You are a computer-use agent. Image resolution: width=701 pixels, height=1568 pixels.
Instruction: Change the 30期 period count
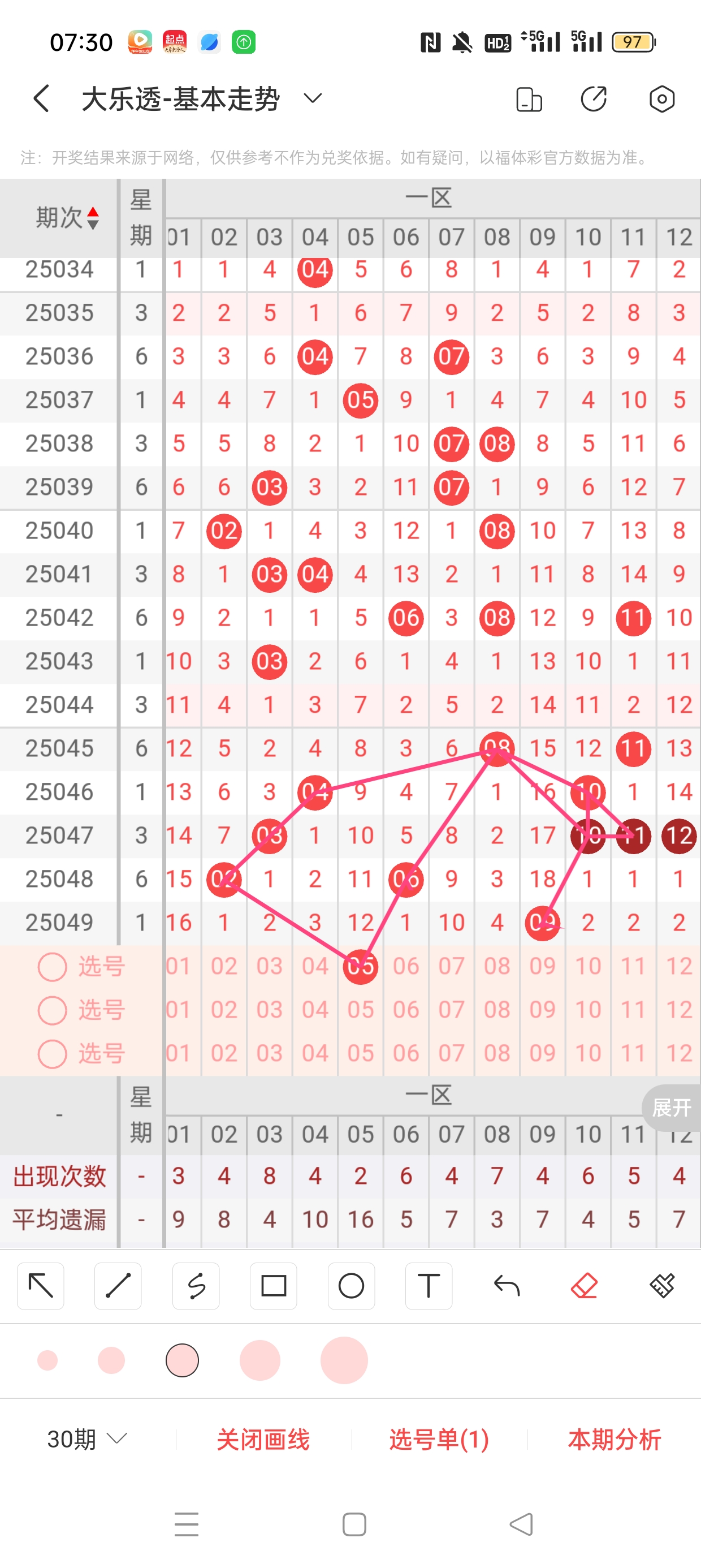pyautogui.click(x=87, y=1439)
